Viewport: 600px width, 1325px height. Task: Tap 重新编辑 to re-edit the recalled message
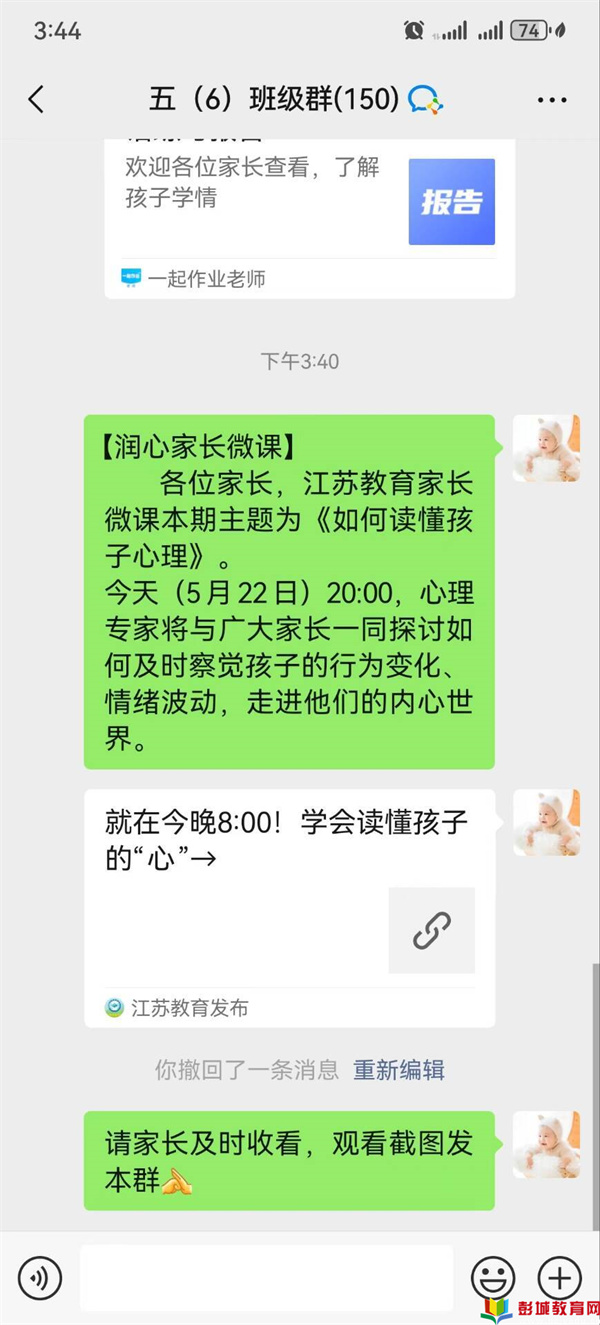(x=399, y=1070)
